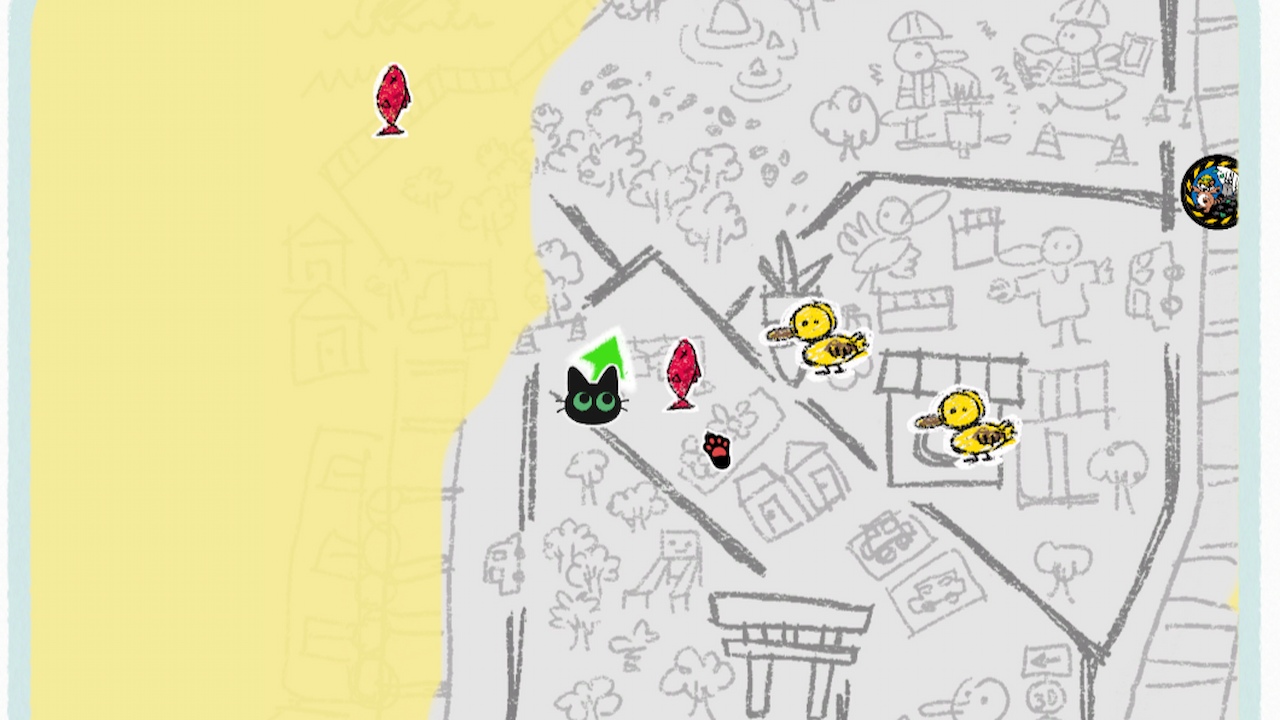Image resolution: width=1280 pixels, height=720 pixels.
Task: Open the red paw print marker
Action: (x=717, y=450)
